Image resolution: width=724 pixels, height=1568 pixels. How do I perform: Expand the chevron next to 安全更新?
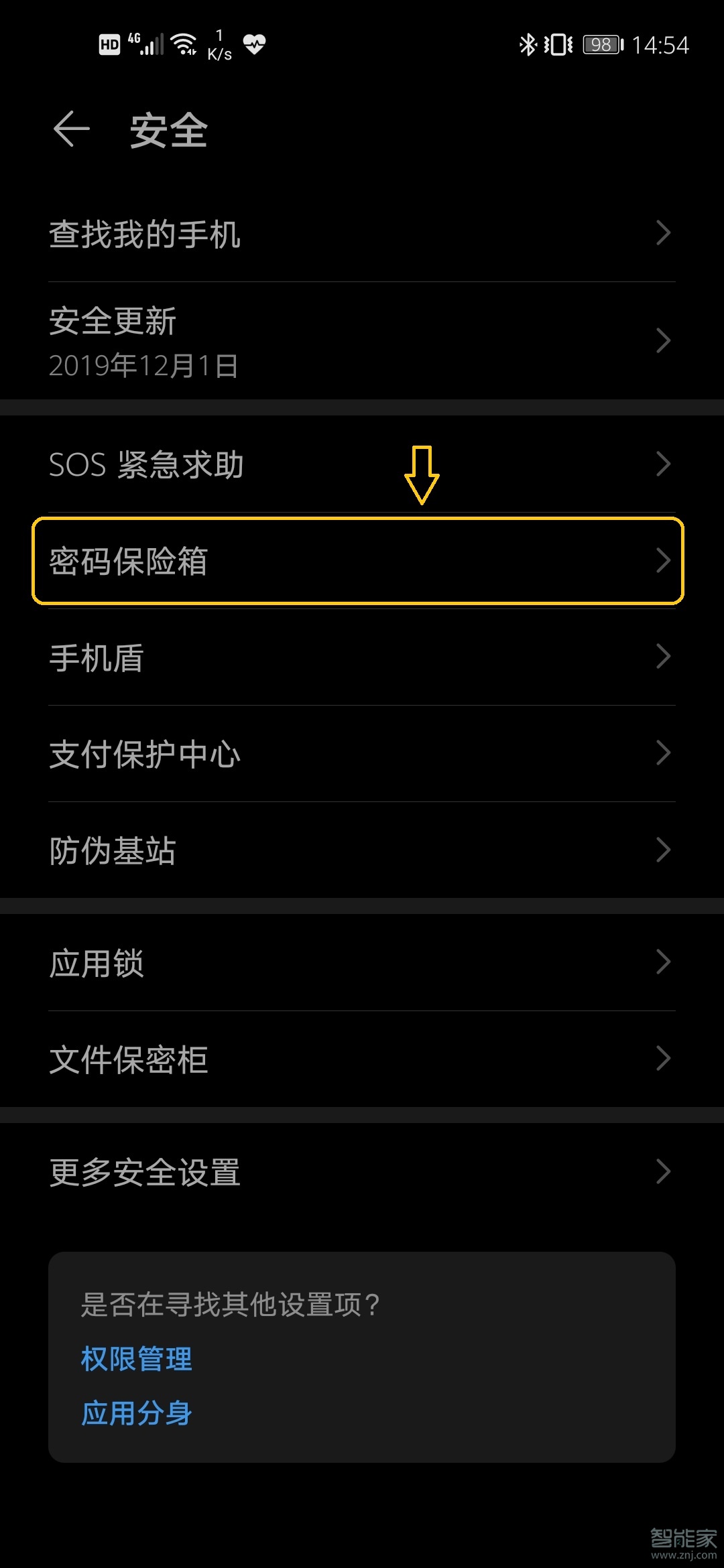click(x=664, y=342)
